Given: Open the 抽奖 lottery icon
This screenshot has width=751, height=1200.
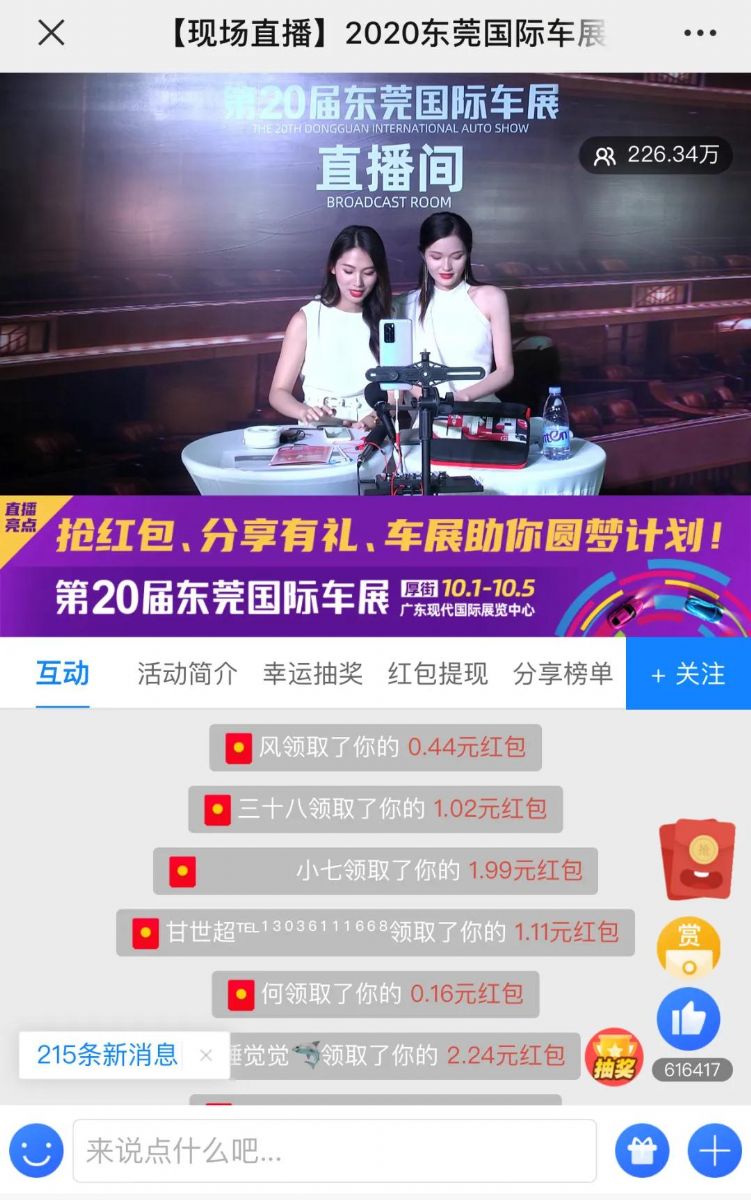Looking at the screenshot, I should click(614, 1057).
